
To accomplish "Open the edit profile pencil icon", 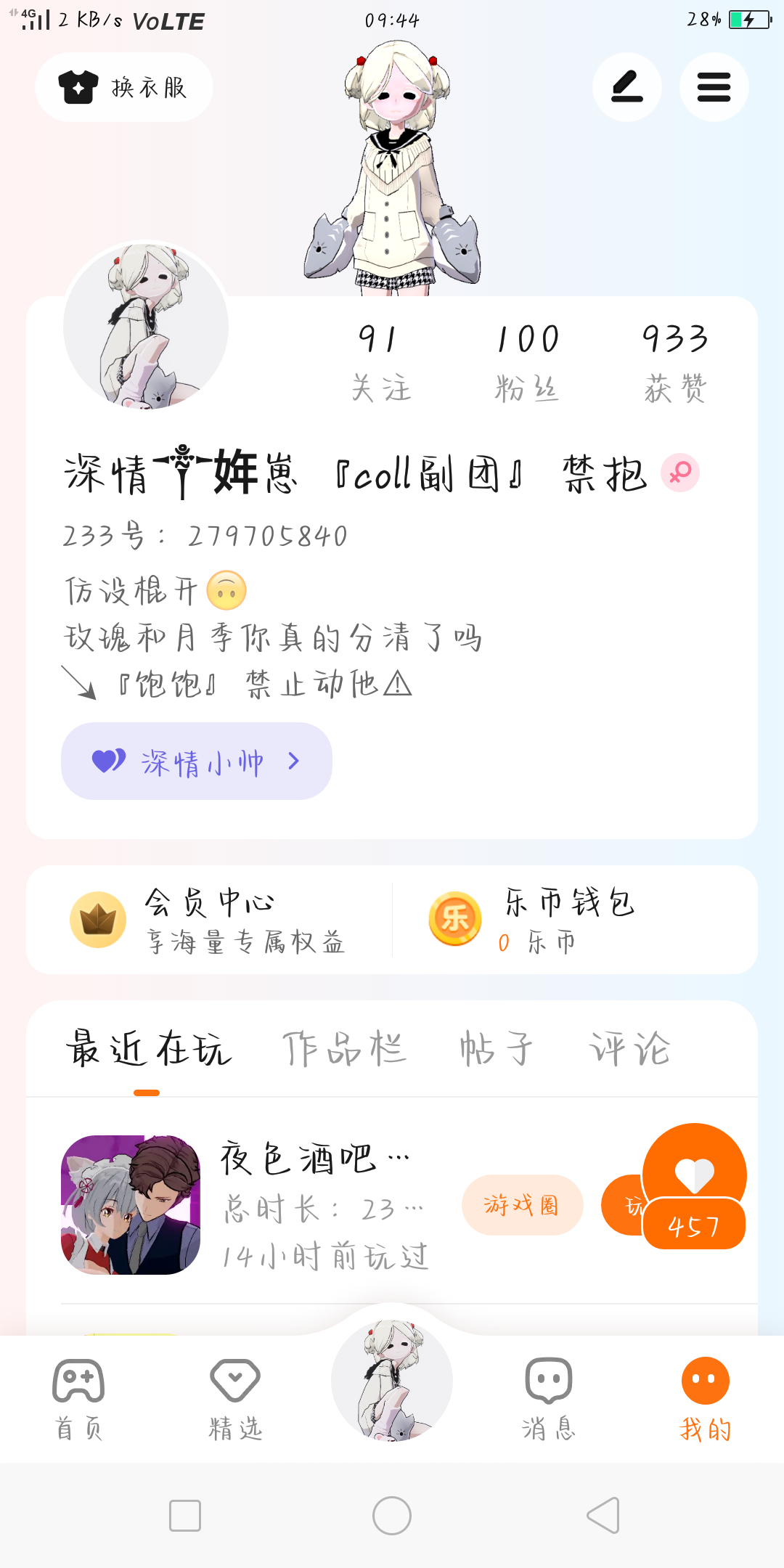I will click(x=627, y=87).
